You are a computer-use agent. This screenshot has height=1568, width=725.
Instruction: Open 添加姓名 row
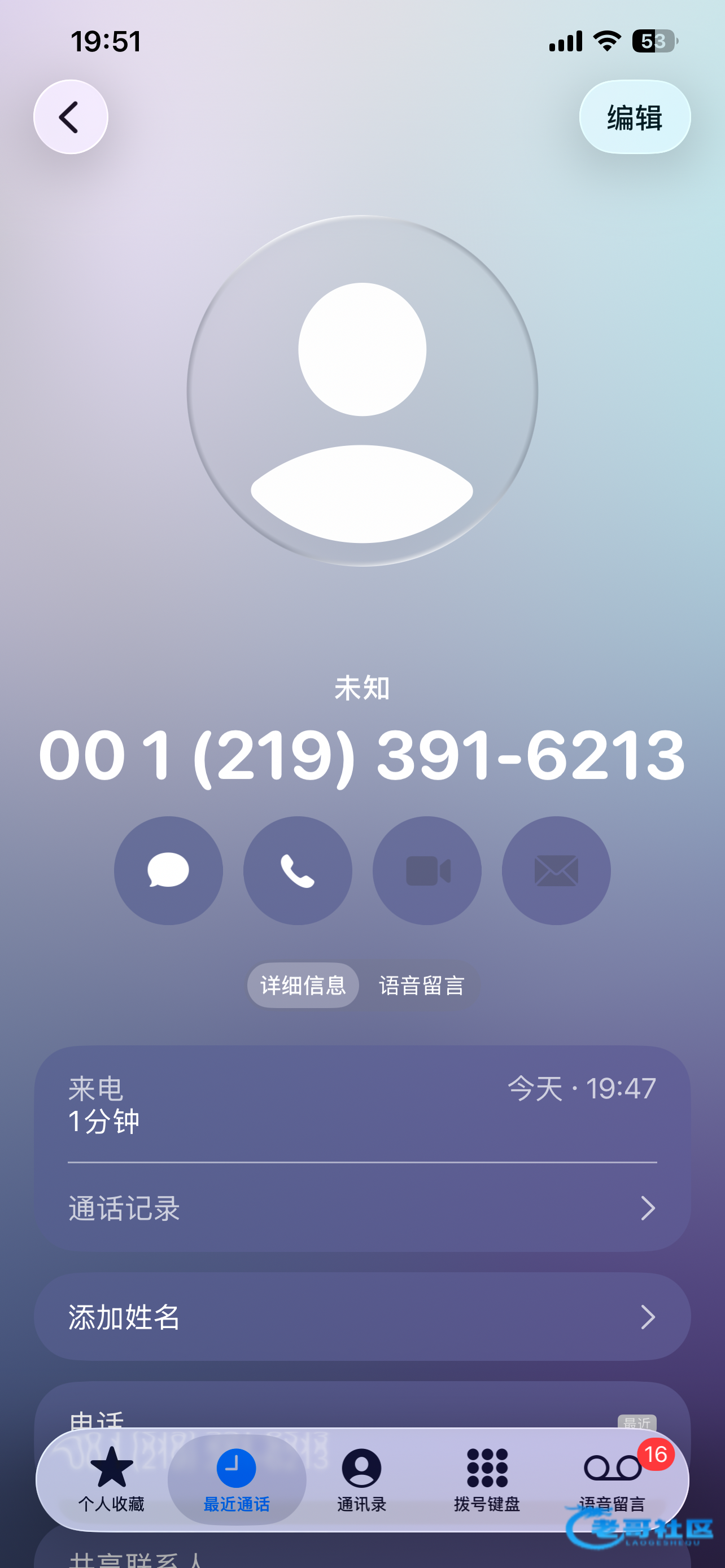coord(362,1317)
